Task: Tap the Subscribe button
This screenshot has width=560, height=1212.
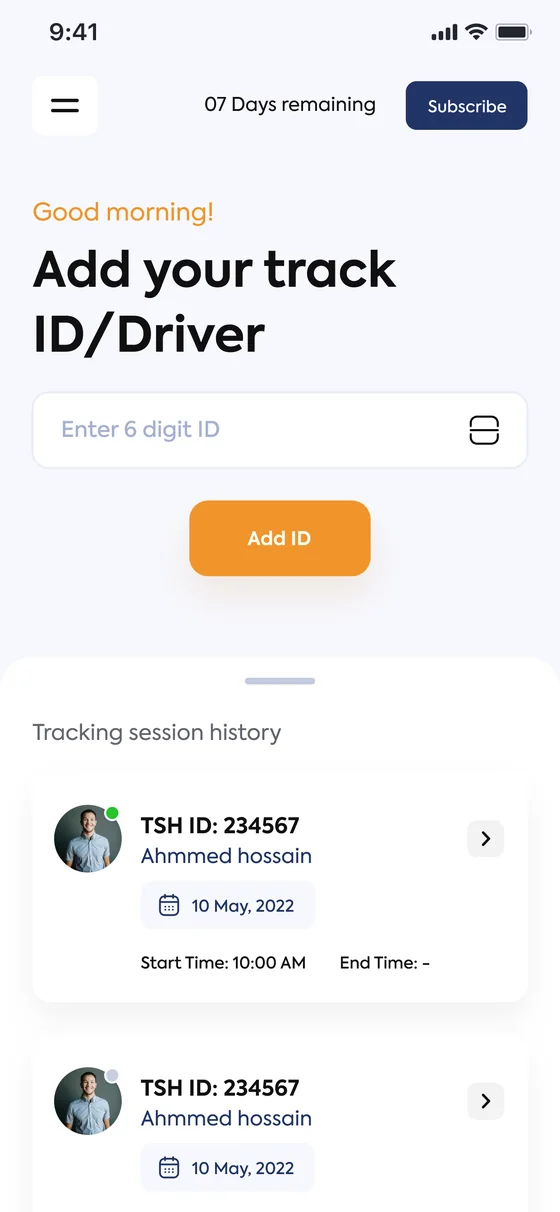Action: point(466,106)
